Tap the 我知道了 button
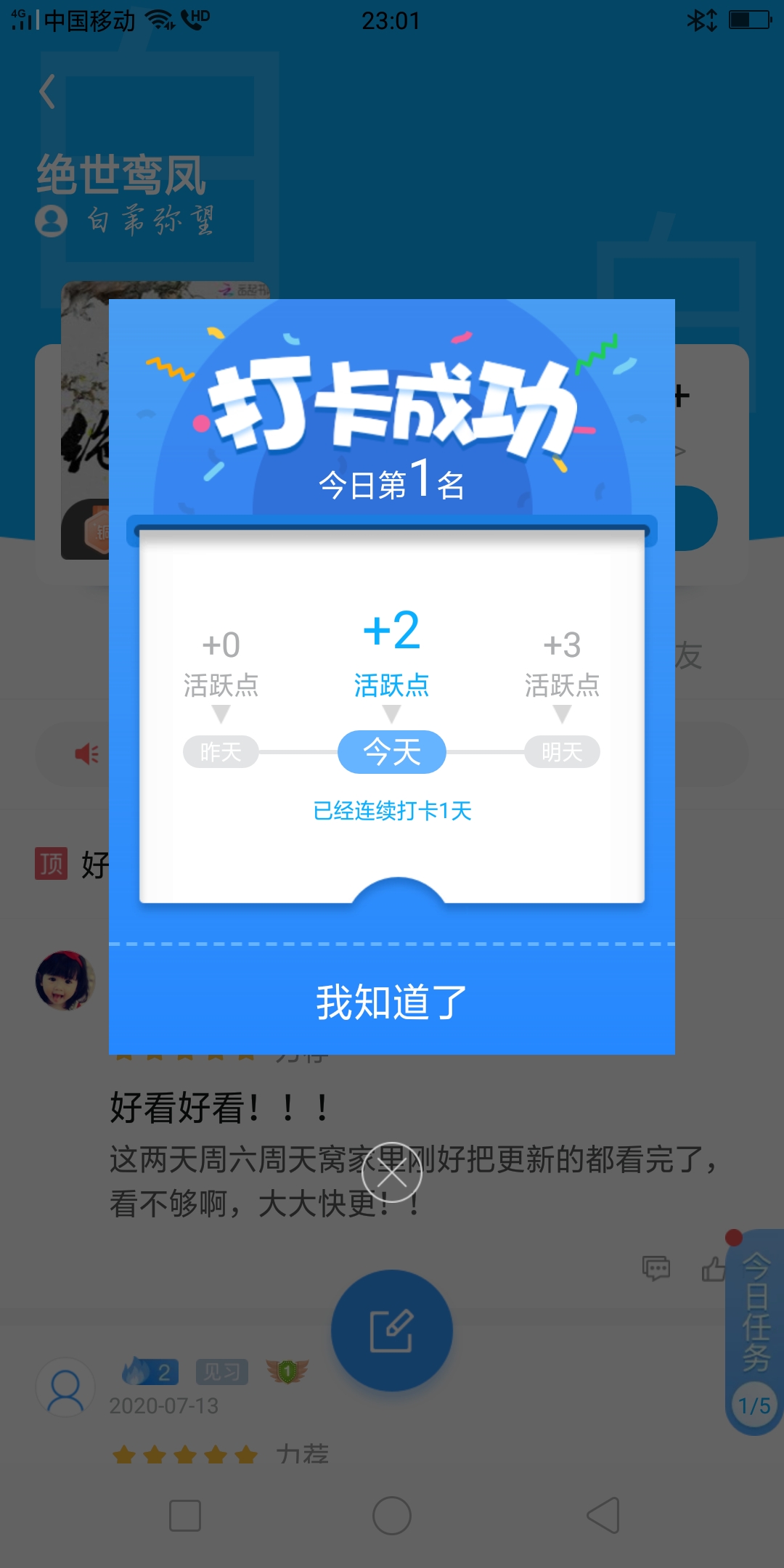784x1568 pixels. point(391,1002)
